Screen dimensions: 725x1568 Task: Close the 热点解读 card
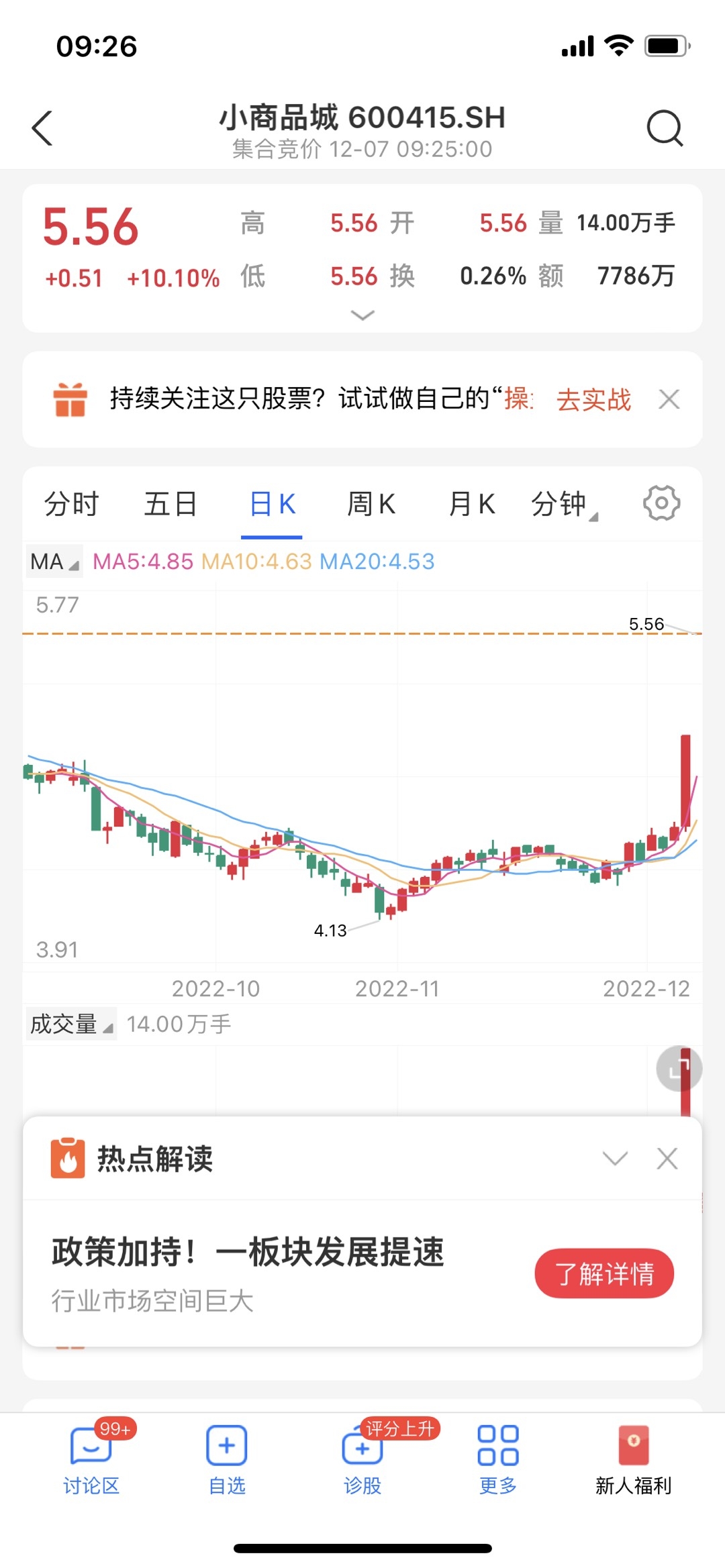[x=667, y=1158]
